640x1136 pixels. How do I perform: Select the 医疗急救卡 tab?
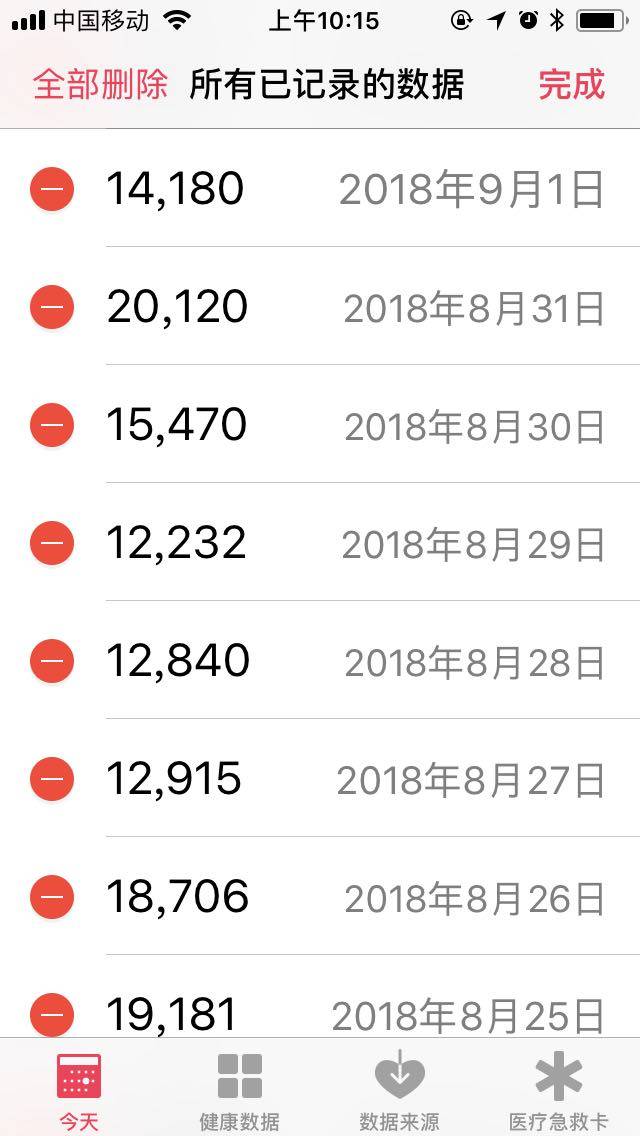coord(558,1088)
